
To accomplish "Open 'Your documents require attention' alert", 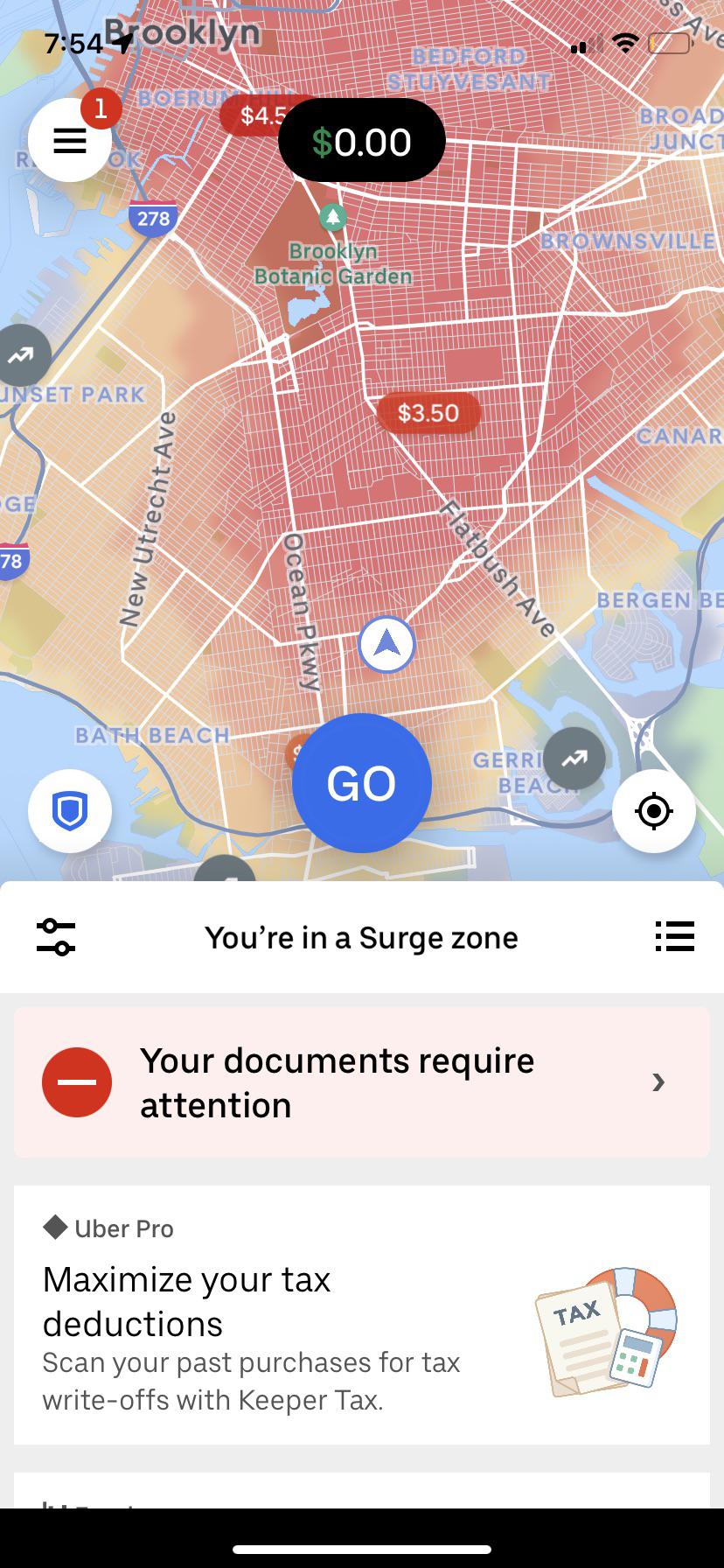I will tap(362, 1082).
